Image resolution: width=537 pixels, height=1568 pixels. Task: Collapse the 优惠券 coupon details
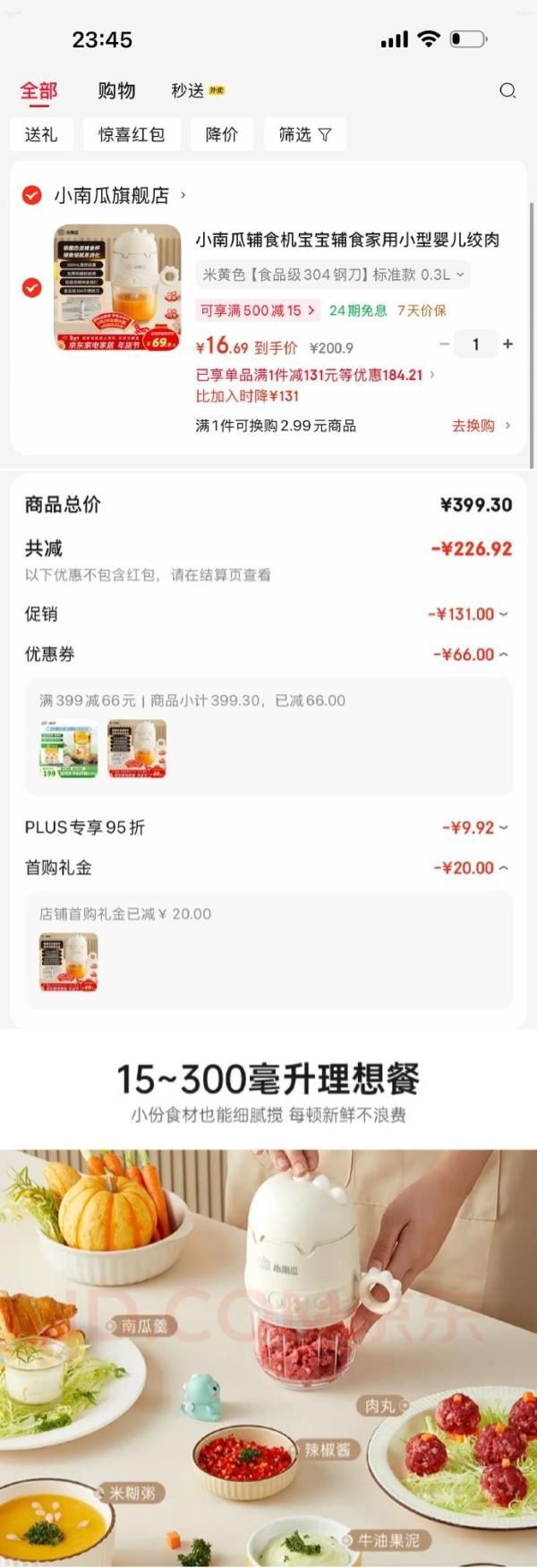pos(470,655)
